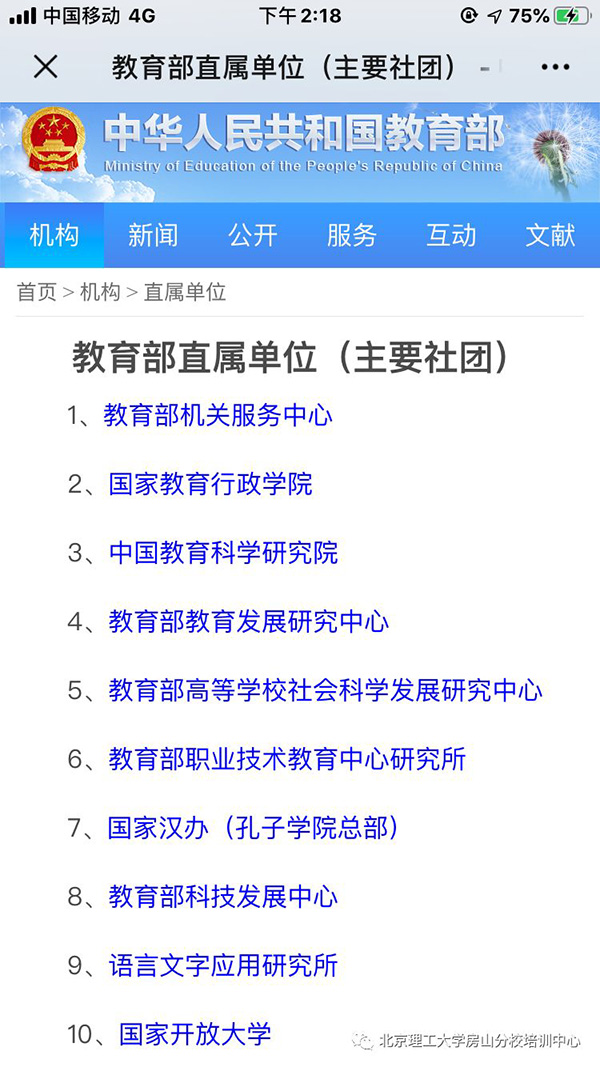Switch to the 公开 tab
The width and height of the screenshot is (600, 1067).
tap(252, 235)
